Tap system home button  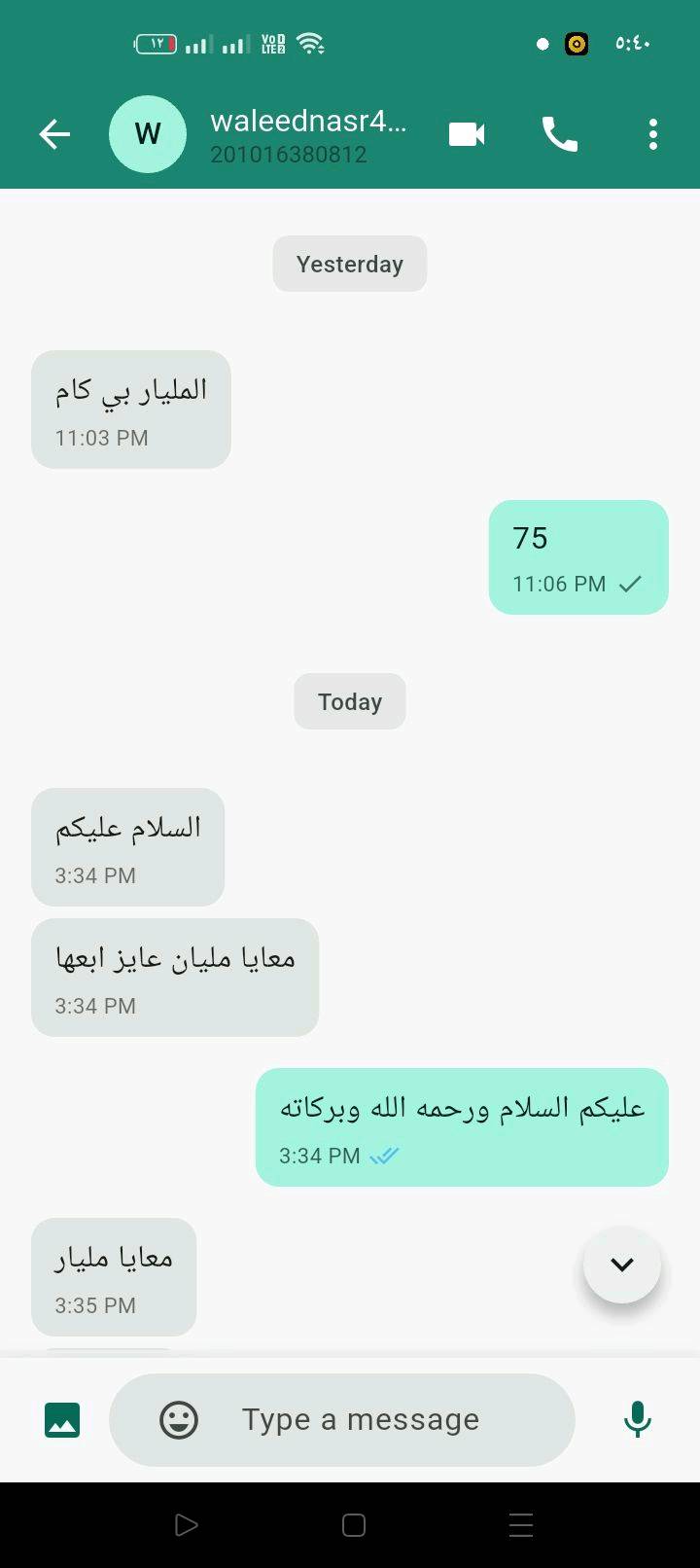pyautogui.click(x=354, y=1525)
